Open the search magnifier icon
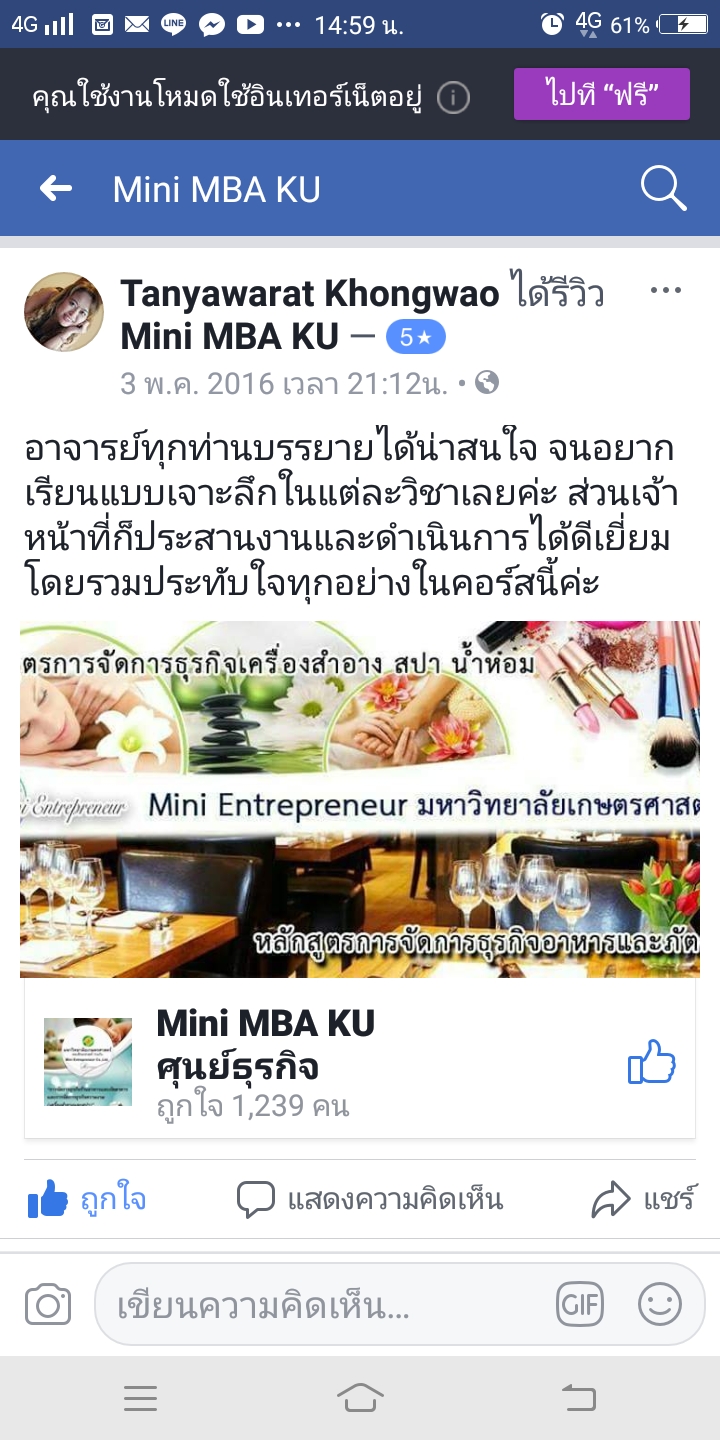 click(x=663, y=188)
